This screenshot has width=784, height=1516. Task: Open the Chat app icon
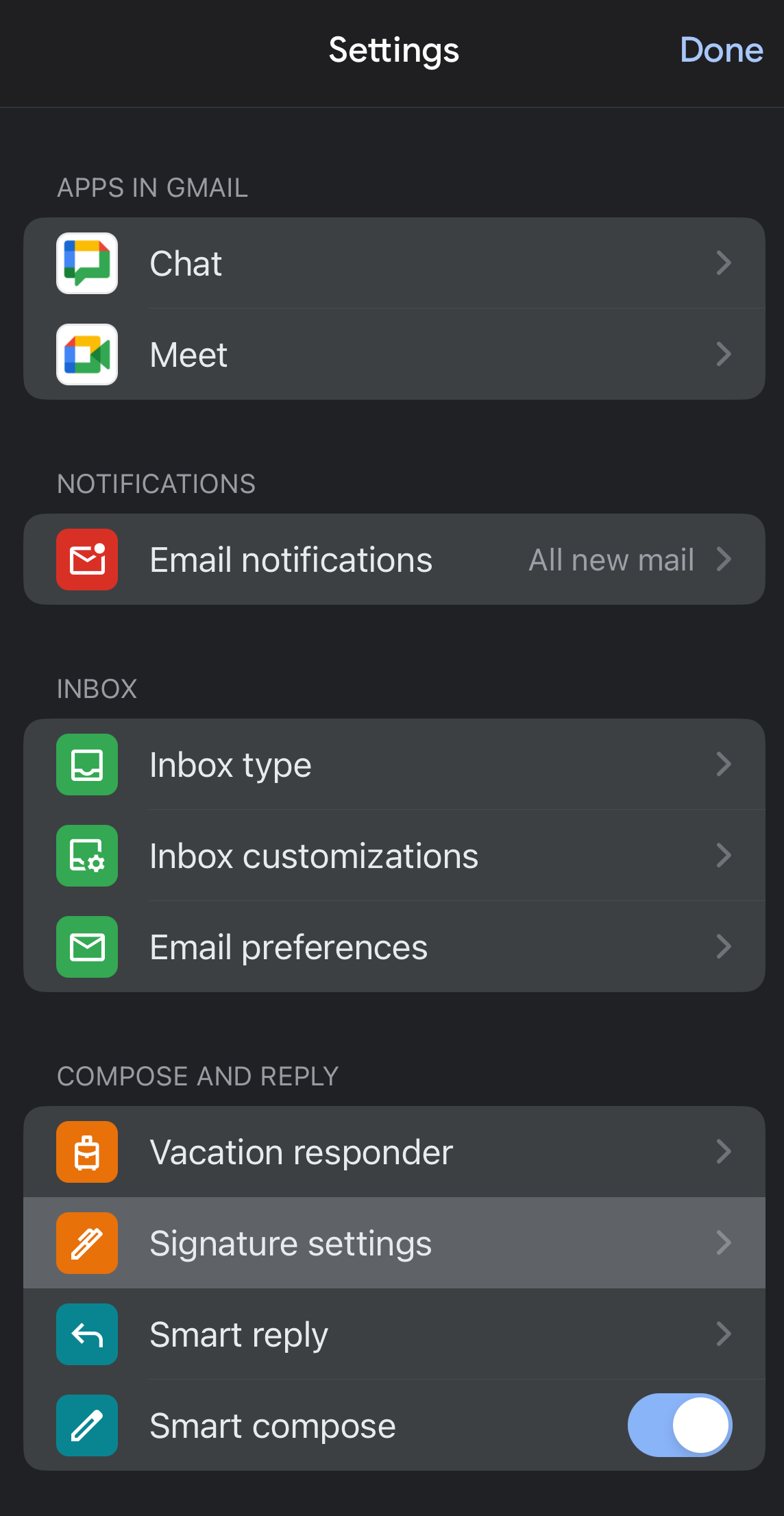point(86,263)
